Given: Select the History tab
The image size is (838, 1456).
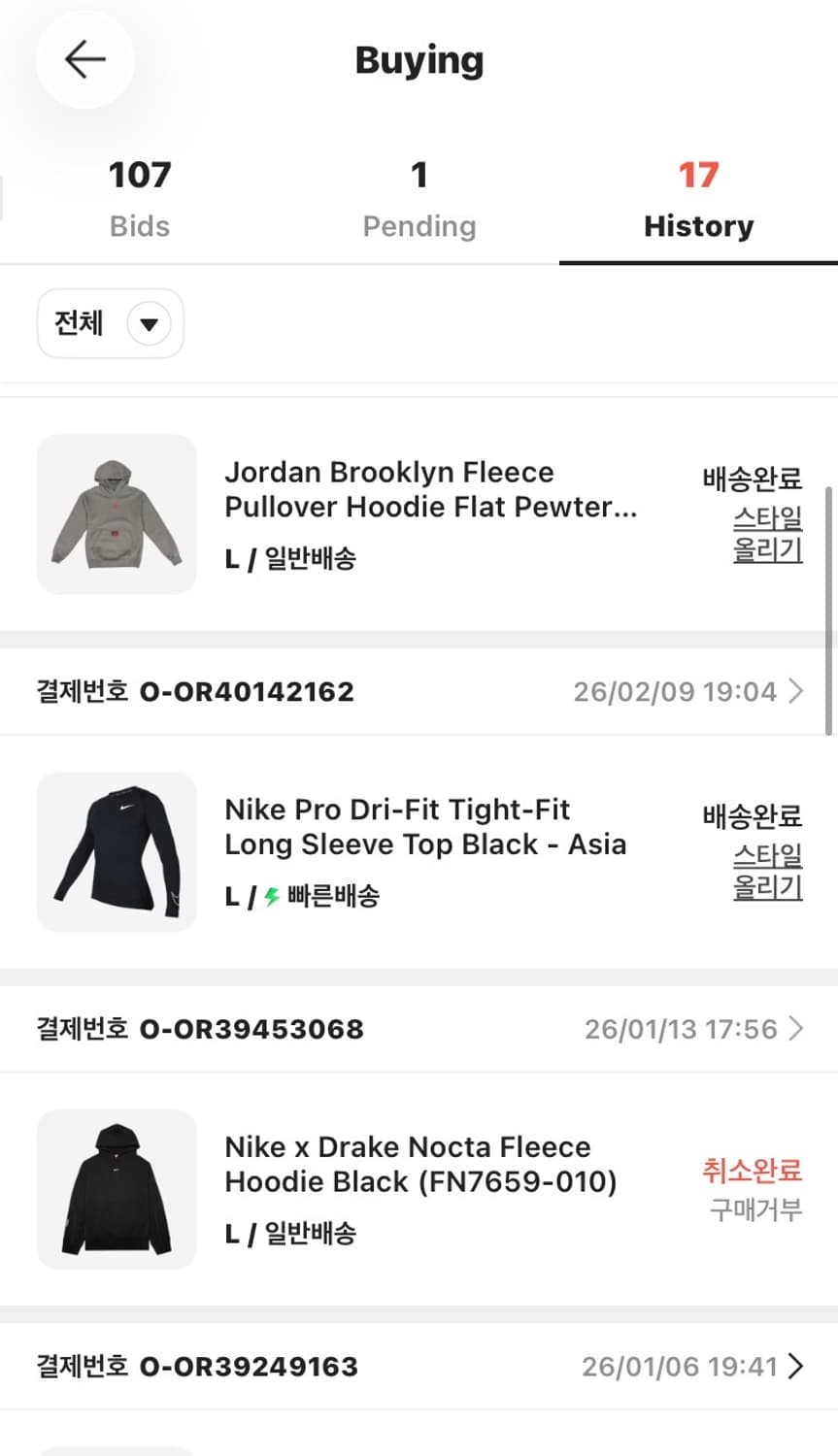Looking at the screenshot, I should coord(698,199).
